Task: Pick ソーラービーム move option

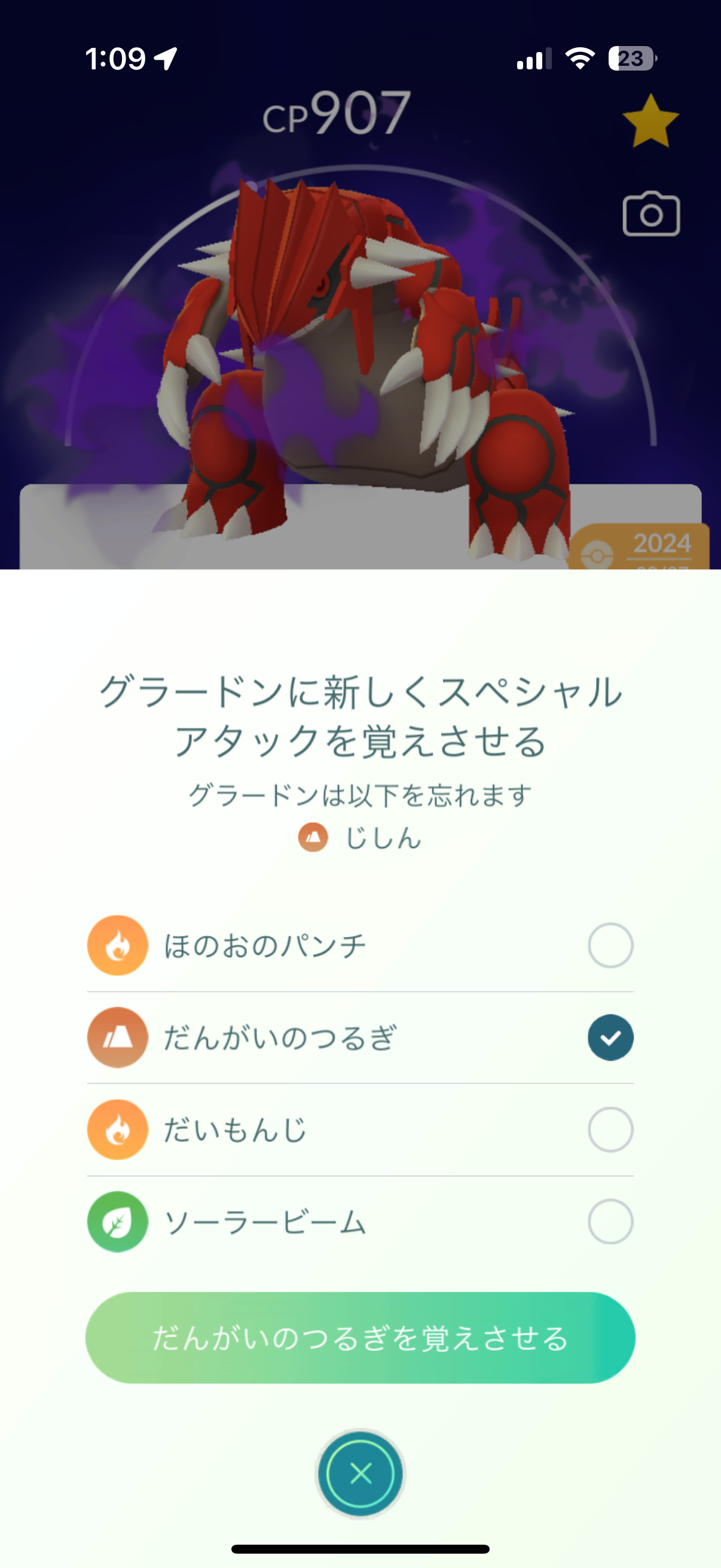Action: click(610, 1222)
